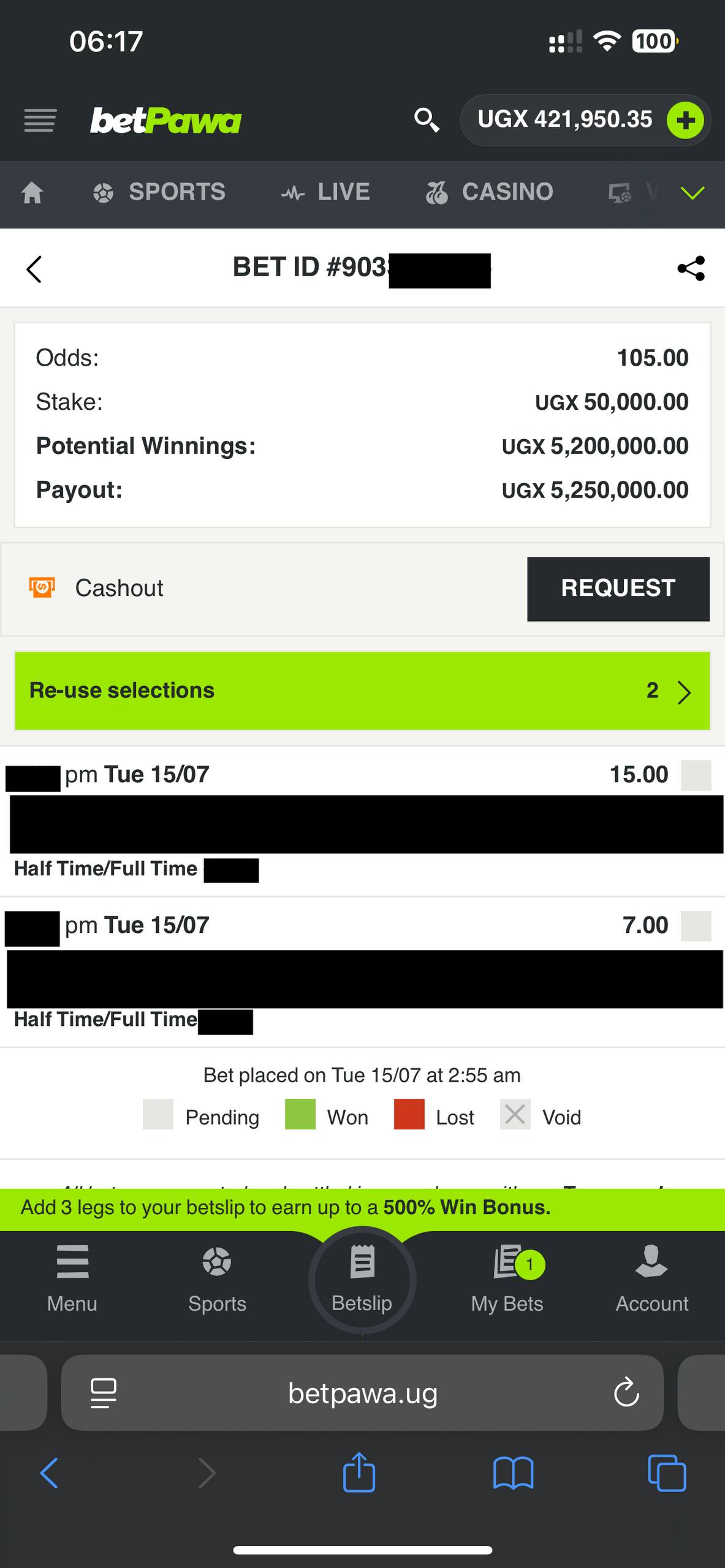Switch to the CASINO tab
Viewport: 725px width, 1568px height.
coord(489,192)
